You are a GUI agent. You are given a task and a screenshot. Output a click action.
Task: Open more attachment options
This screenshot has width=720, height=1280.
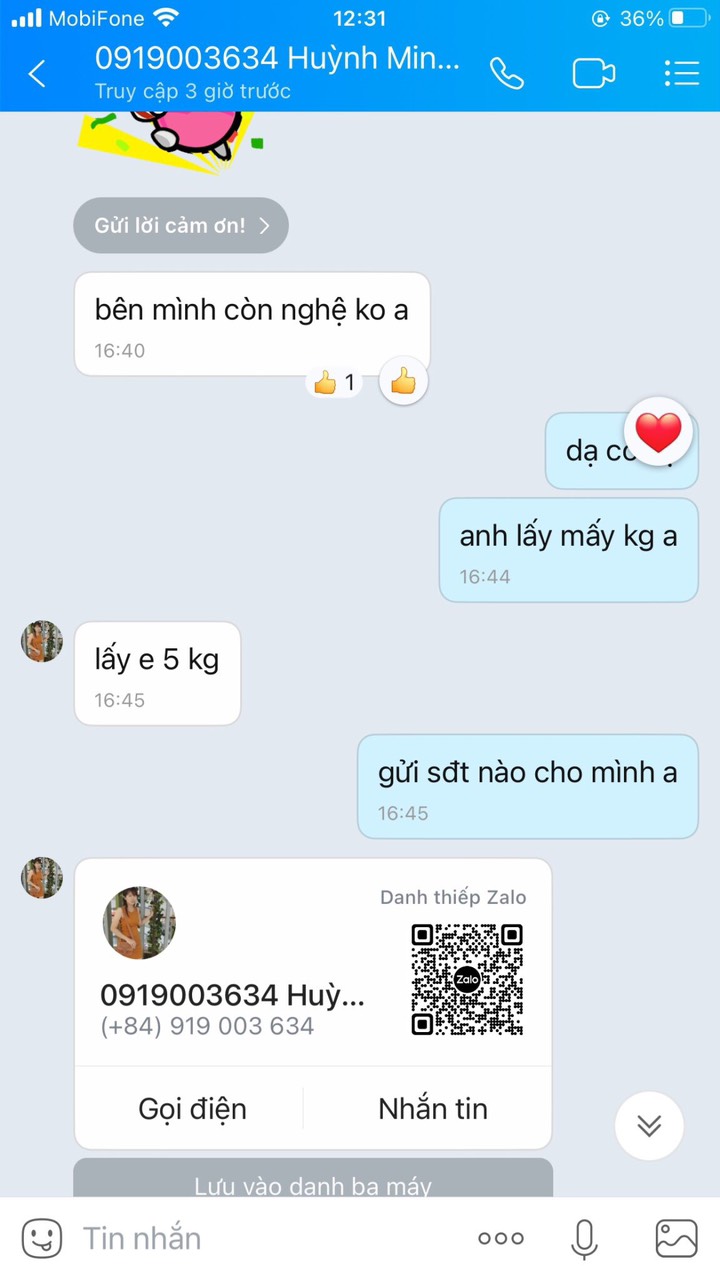click(501, 1238)
